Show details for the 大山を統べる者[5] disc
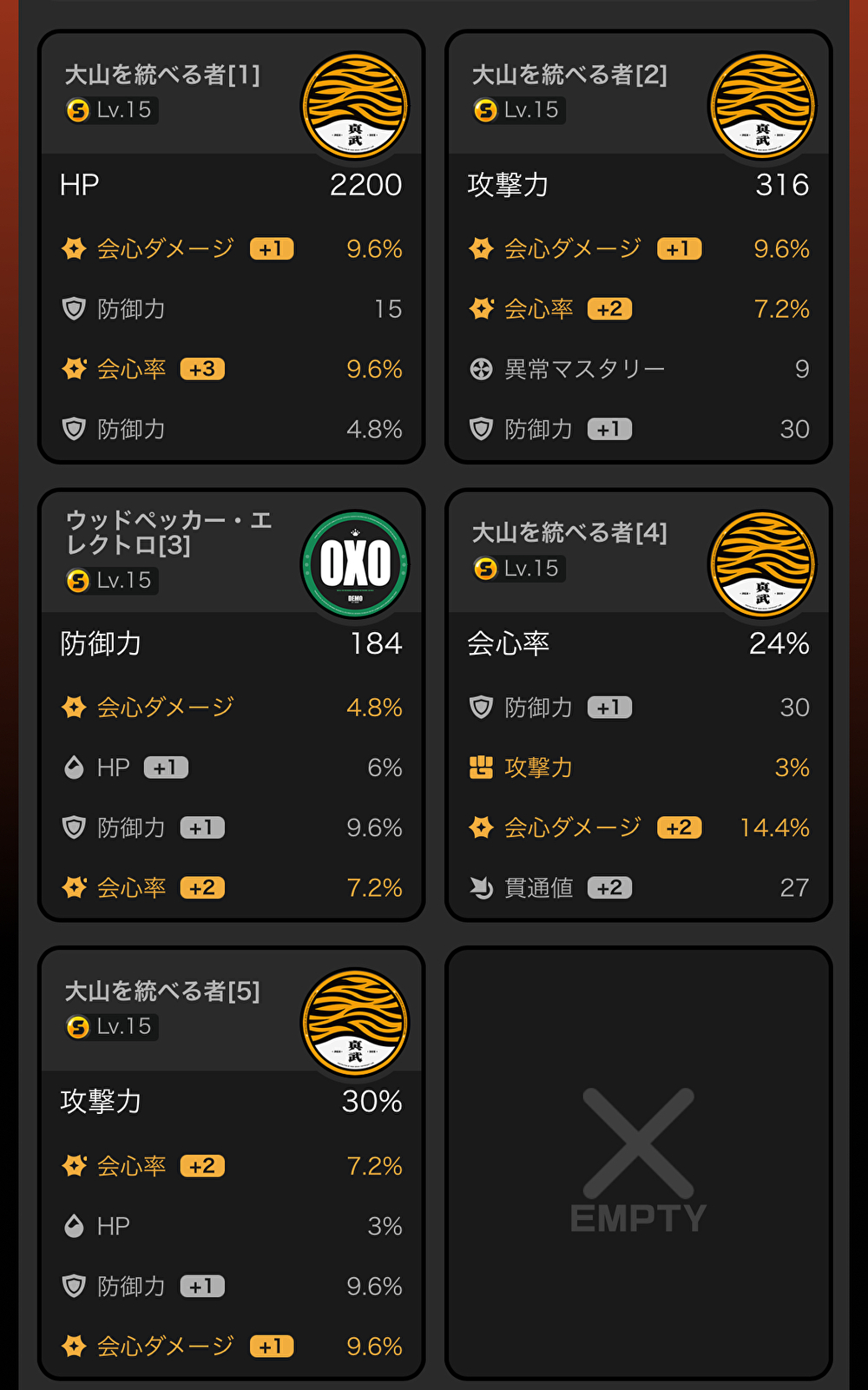Image resolution: width=868 pixels, height=1390 pixels. (231, 1163)
